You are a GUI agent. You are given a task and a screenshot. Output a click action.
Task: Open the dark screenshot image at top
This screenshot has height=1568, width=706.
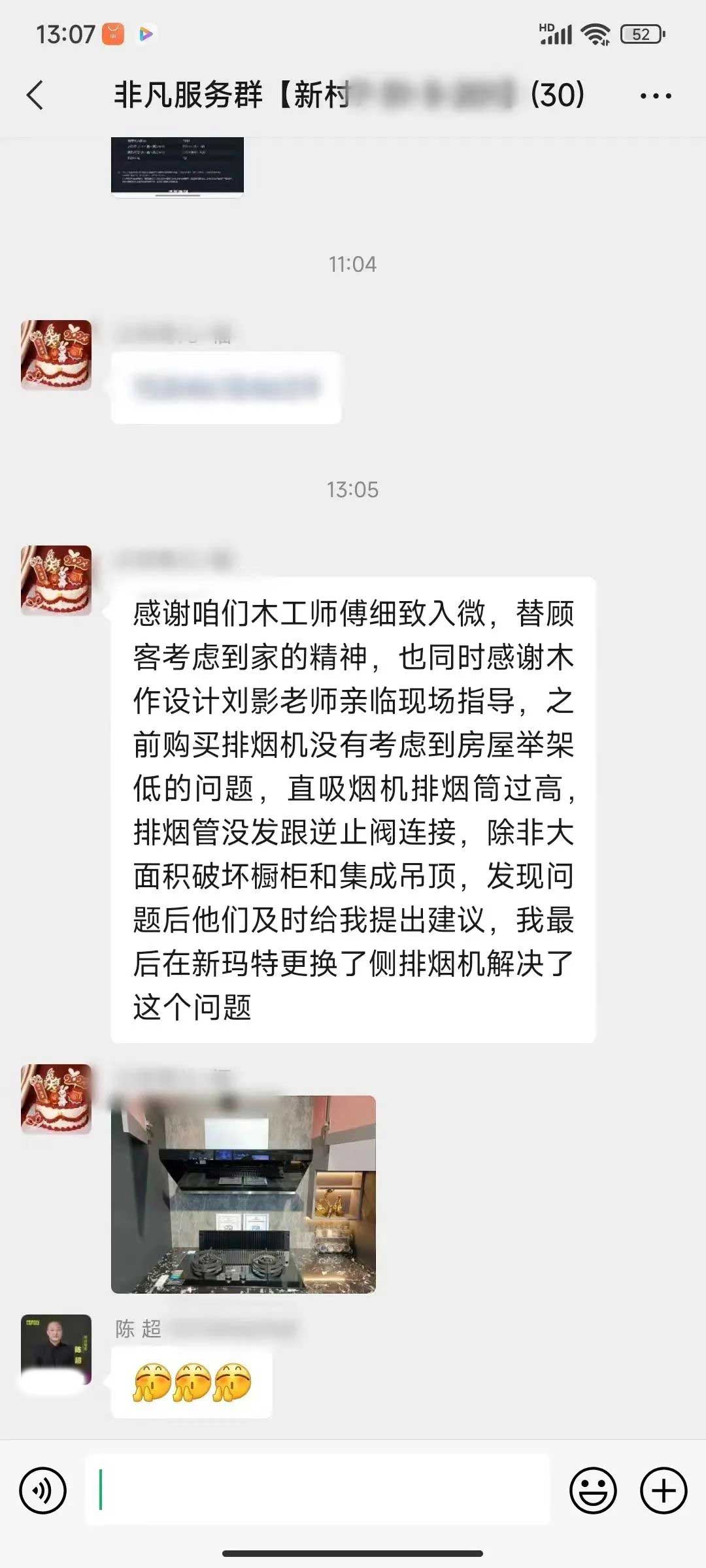(x=177, y=166)
